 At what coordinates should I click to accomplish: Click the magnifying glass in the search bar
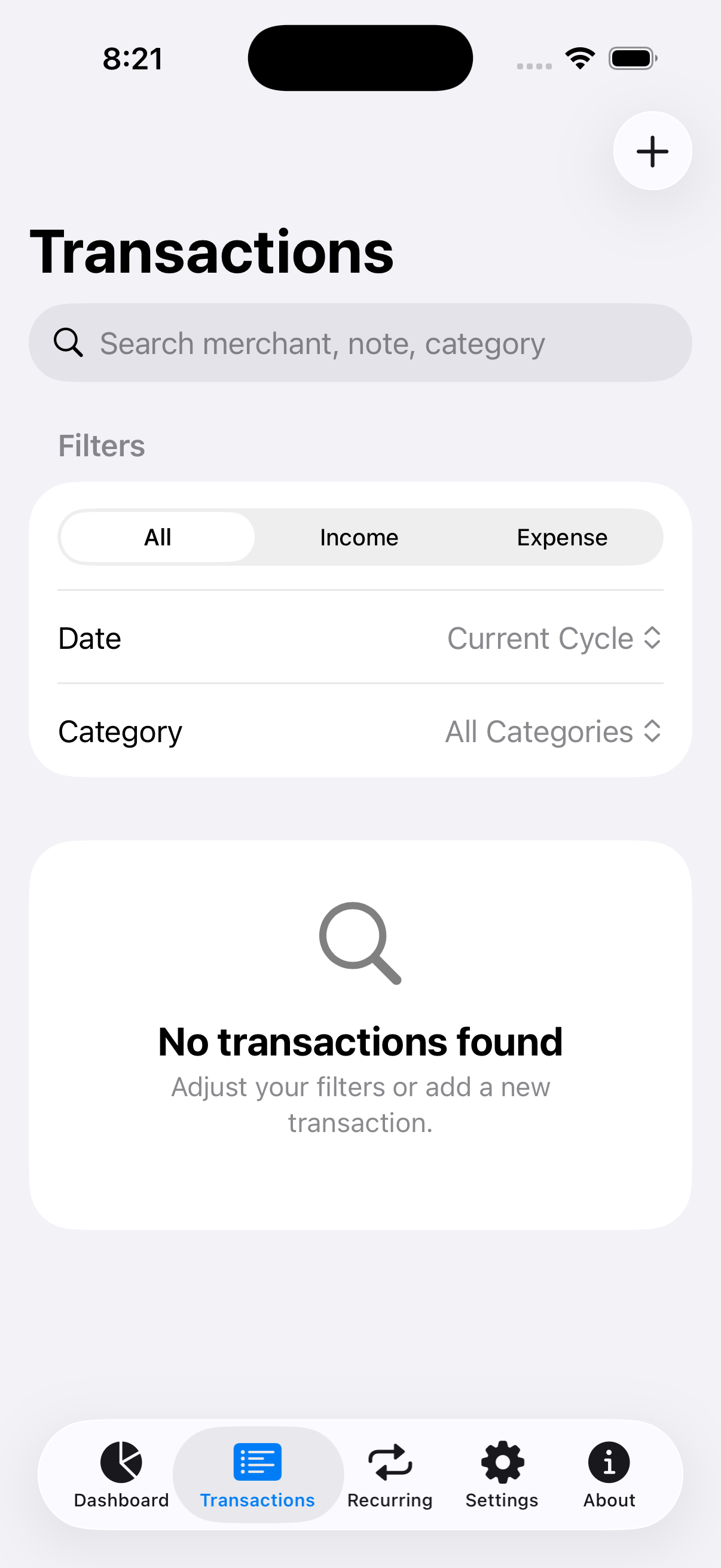pos(68,342)
